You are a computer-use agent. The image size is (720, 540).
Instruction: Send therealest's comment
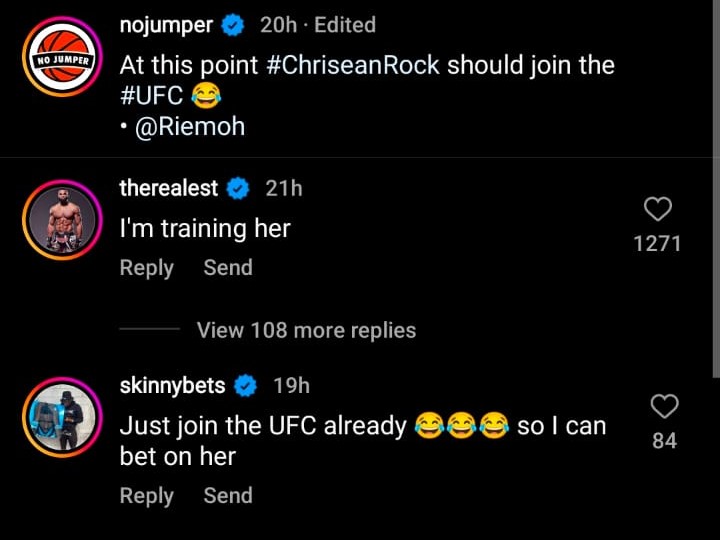(x=228, y=268)
